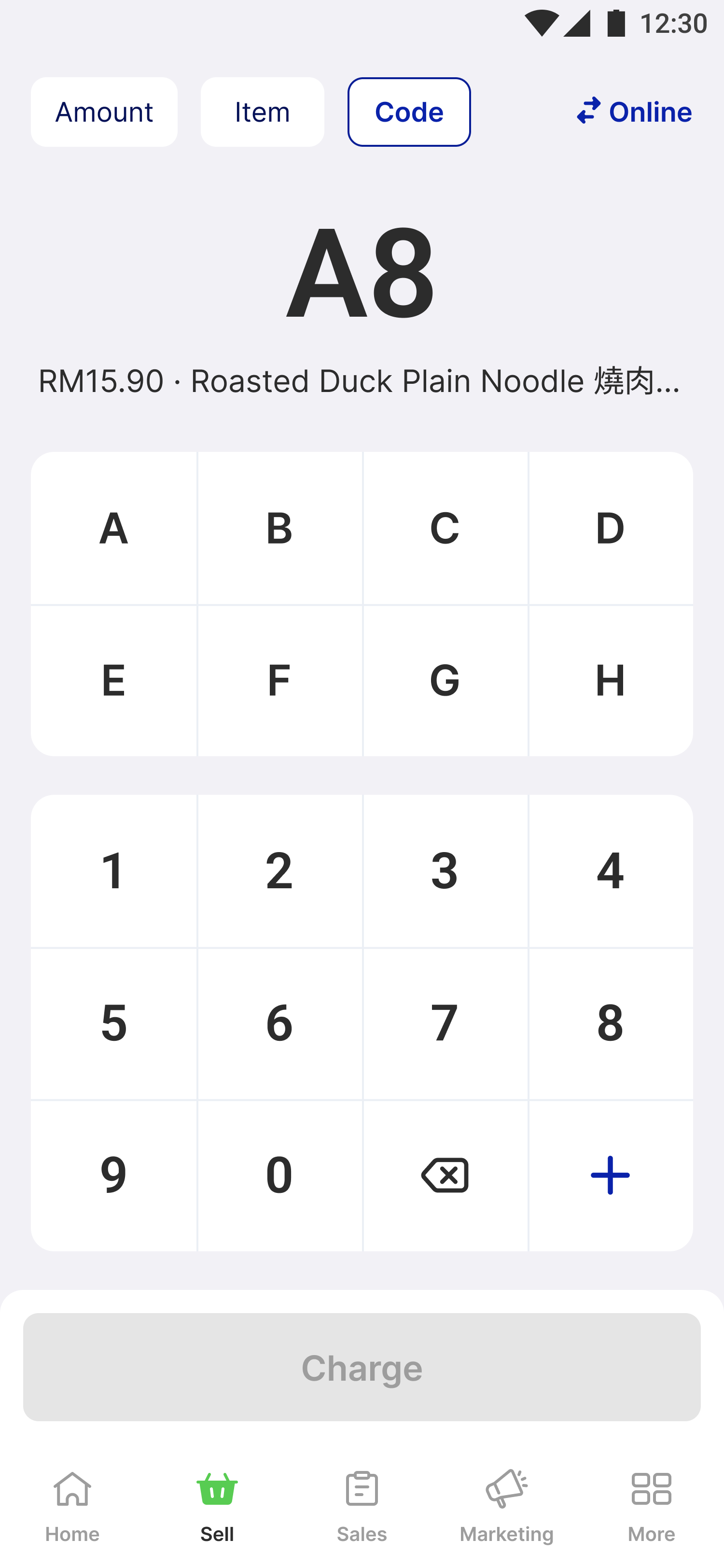
Task: Add item with the plus key
Action: click(611, 1176)
